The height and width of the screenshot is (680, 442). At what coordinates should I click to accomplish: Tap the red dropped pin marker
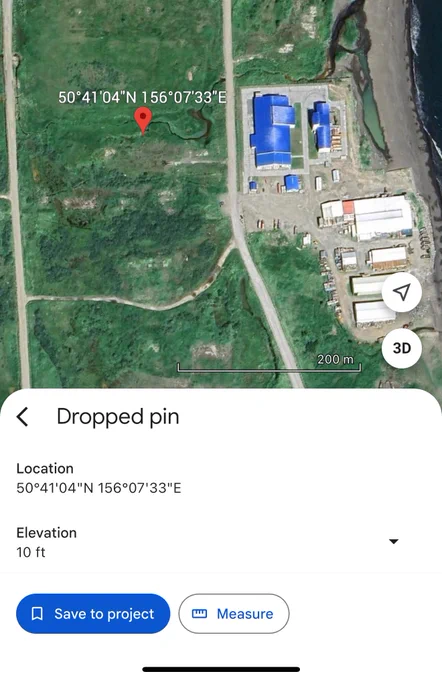click(143, 121)
